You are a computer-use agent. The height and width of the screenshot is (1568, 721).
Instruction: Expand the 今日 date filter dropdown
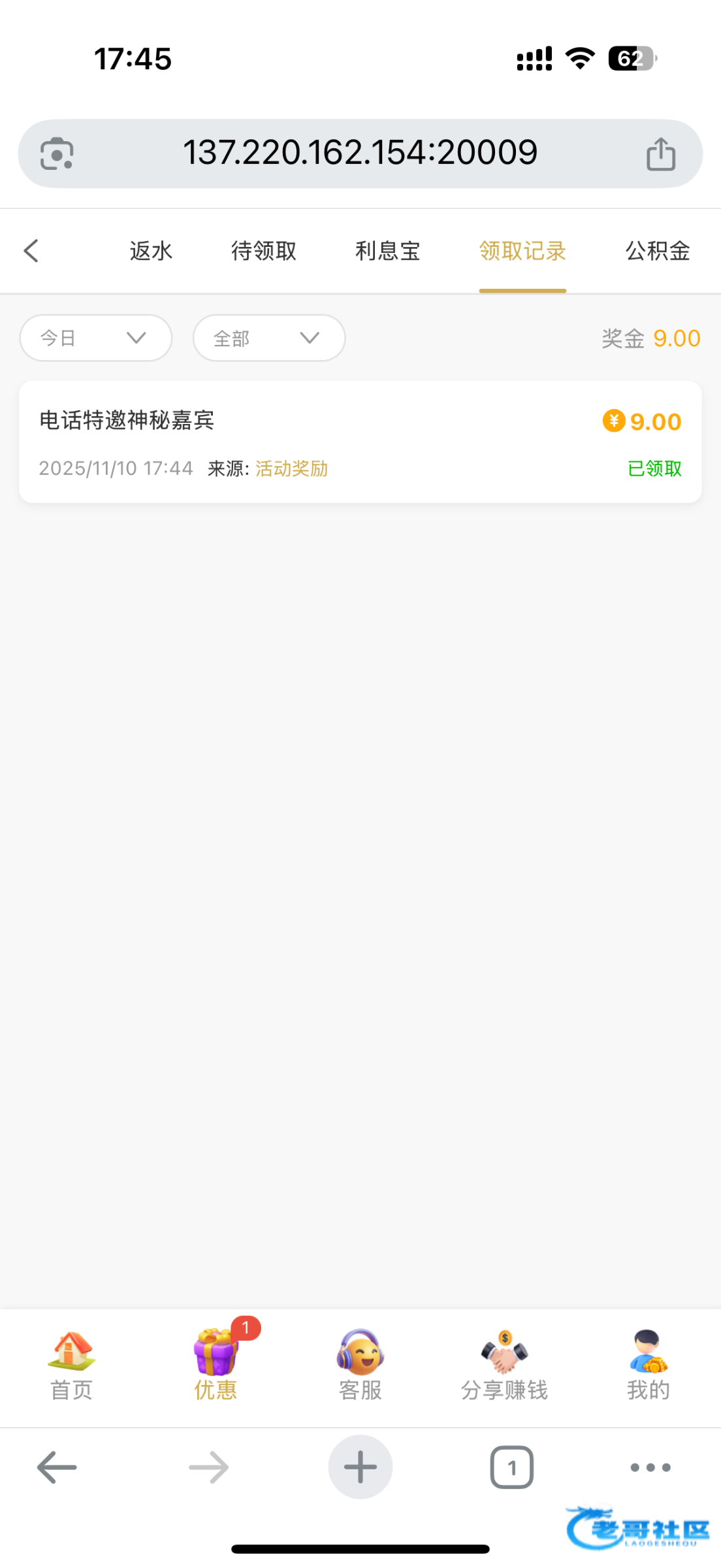tap(96, 338)
